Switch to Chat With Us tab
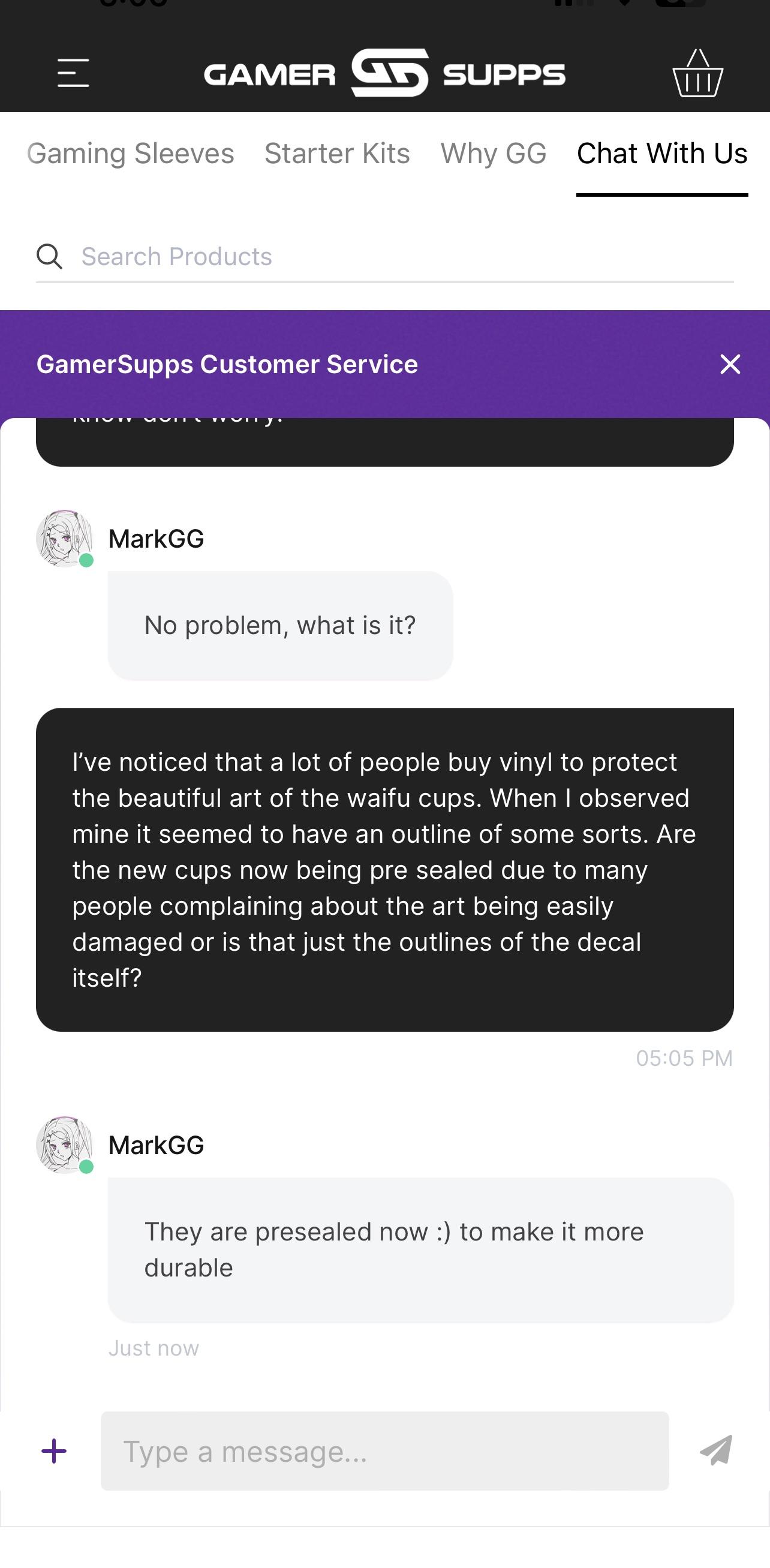770x1568 pixels. coord(661,154)
